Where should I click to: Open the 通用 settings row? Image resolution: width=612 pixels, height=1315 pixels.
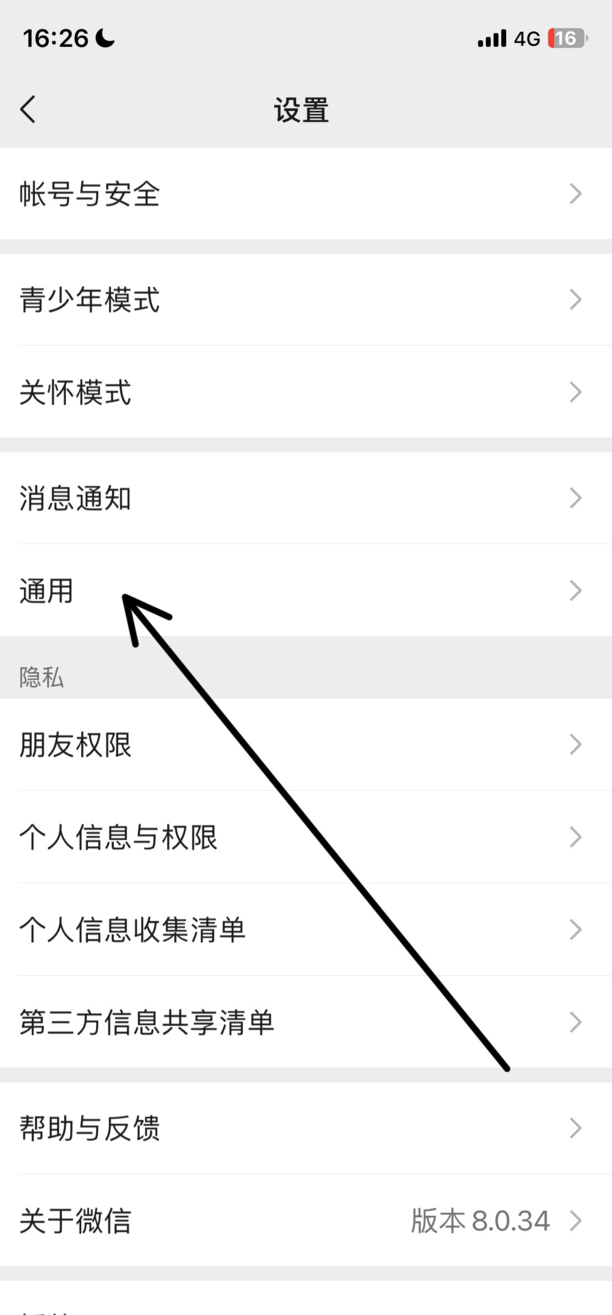306,590
